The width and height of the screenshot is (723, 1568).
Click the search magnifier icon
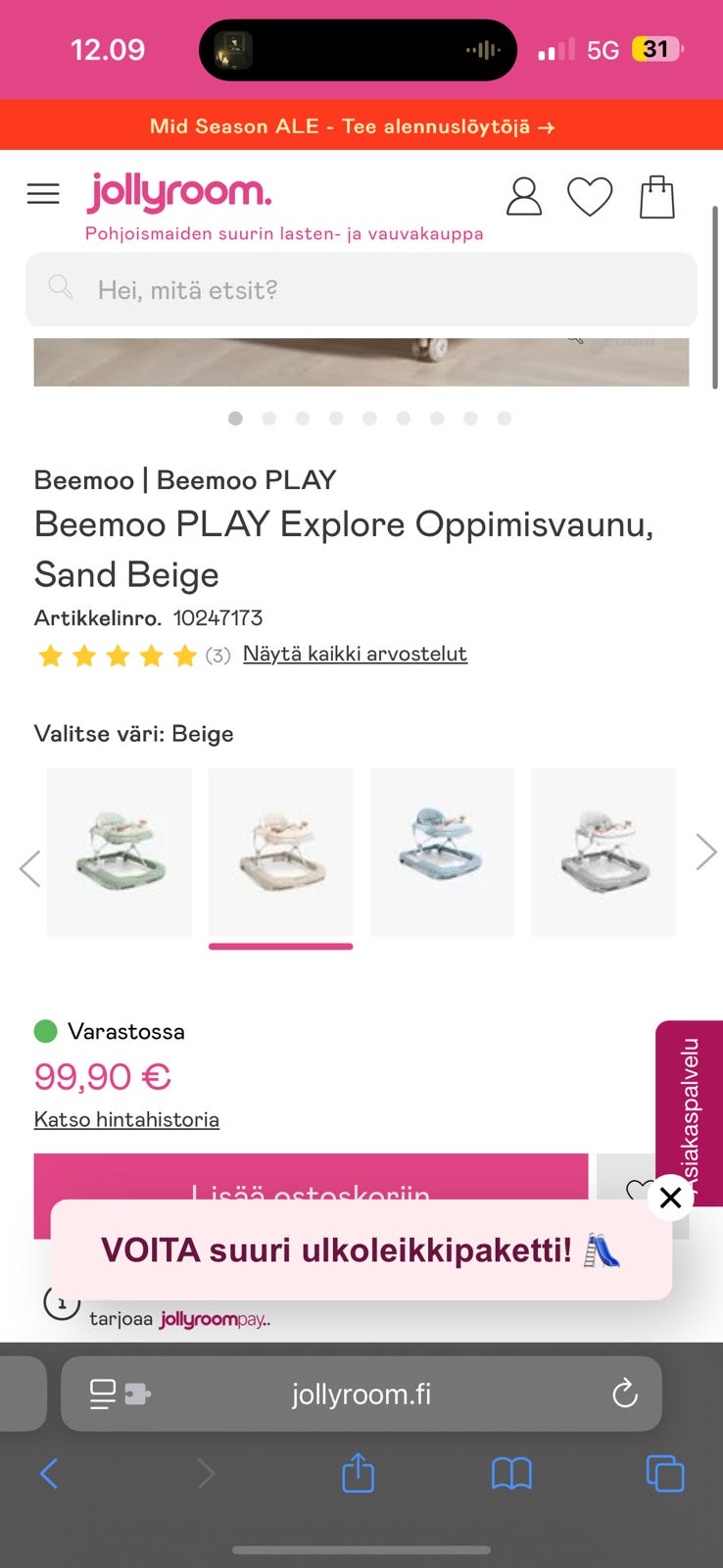[60, 288]
